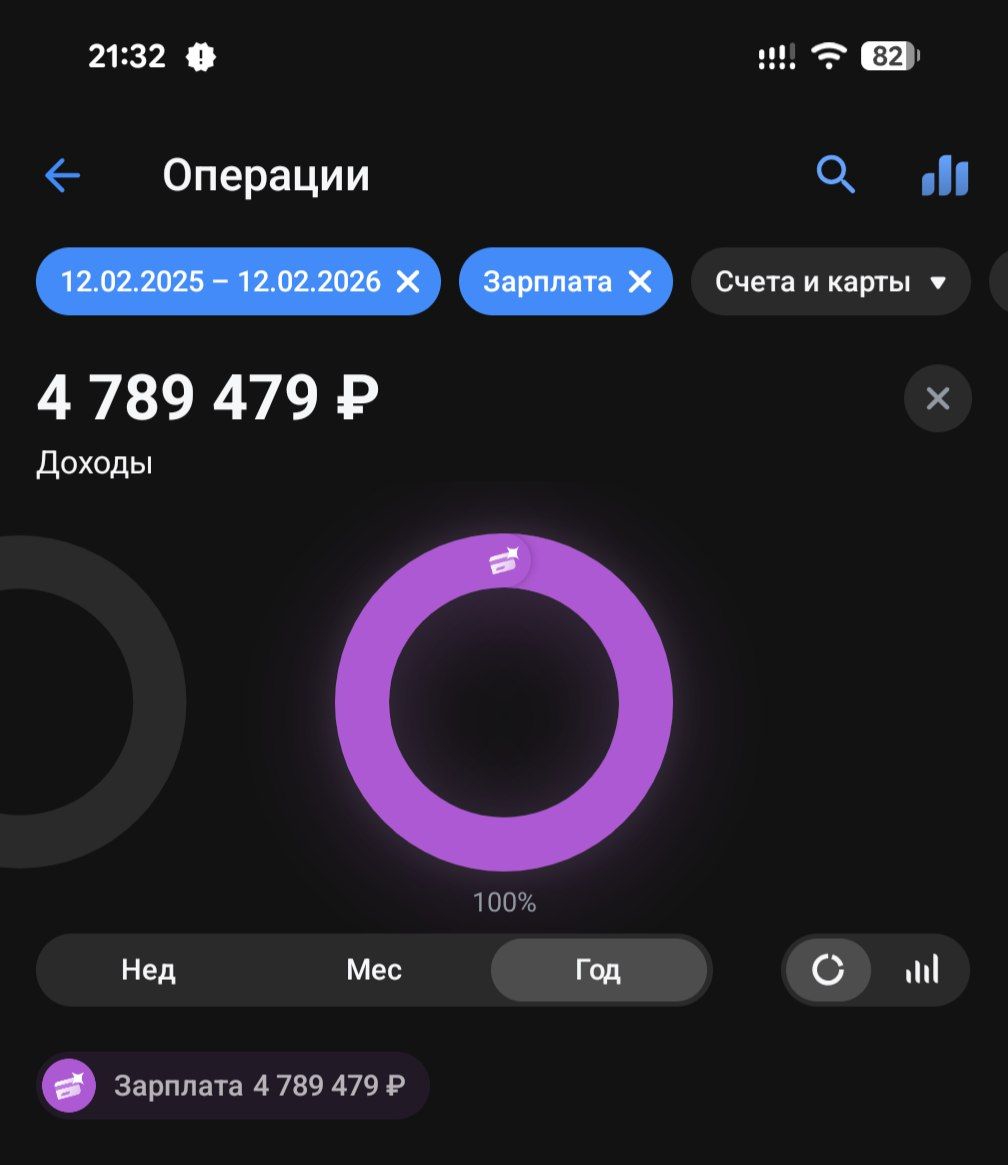Switch period to Нед
The width and height of the screenshot is (1008, 1165).
(148, 970)
